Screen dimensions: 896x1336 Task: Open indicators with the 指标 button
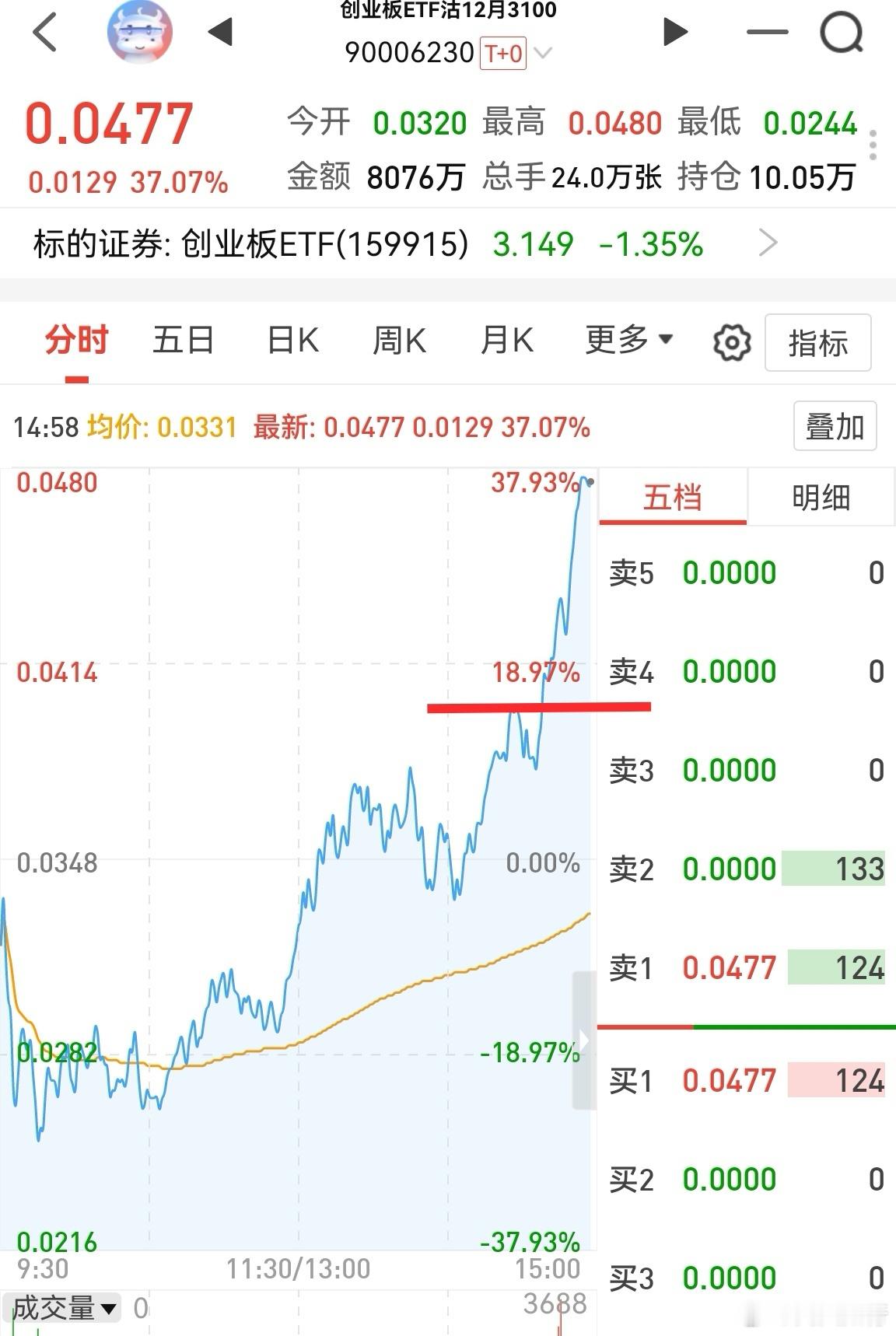coord(818,343)
